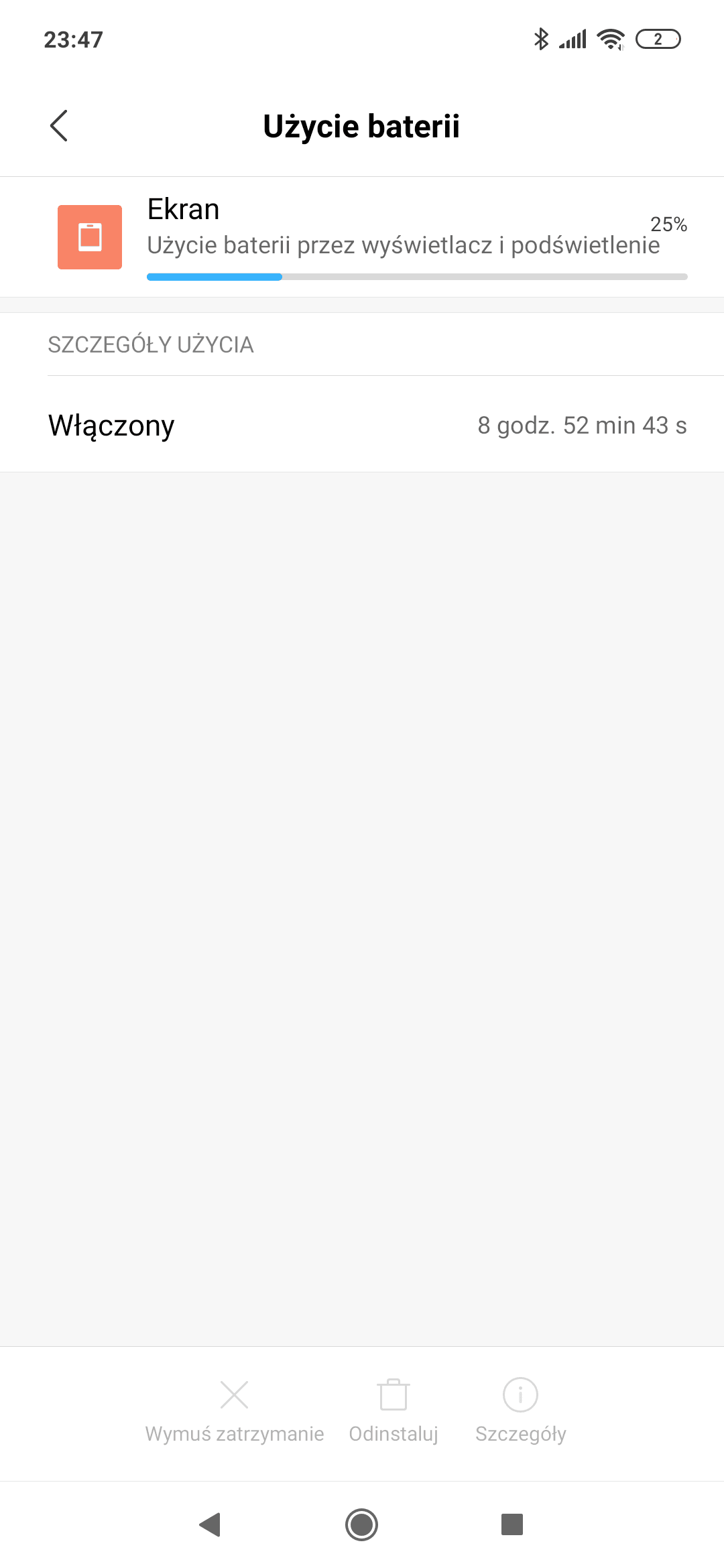Tap the Odinstaluj button

394,1411
